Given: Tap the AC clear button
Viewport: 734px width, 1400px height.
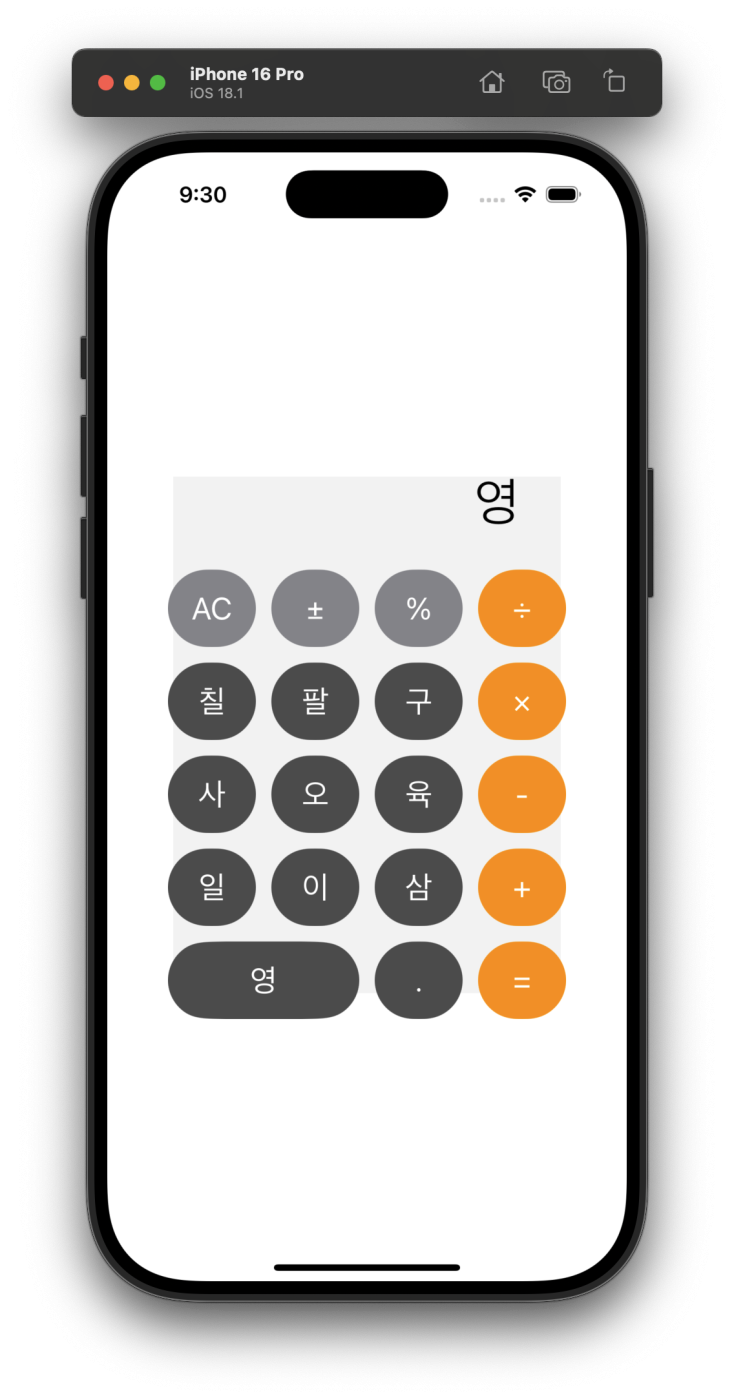Looking at the screenshot, I should [x=212, y=608].
